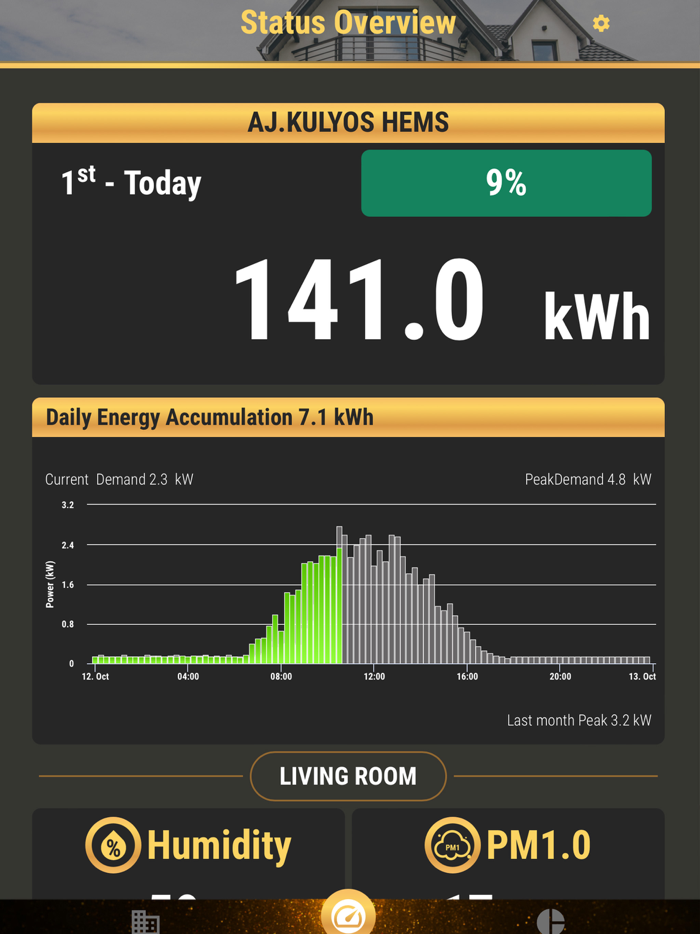This screenshot has width=700, height=934.
Task: Tap the LIVING ROOM room selector
Action: pyautogui.click(x=348, y=776)
